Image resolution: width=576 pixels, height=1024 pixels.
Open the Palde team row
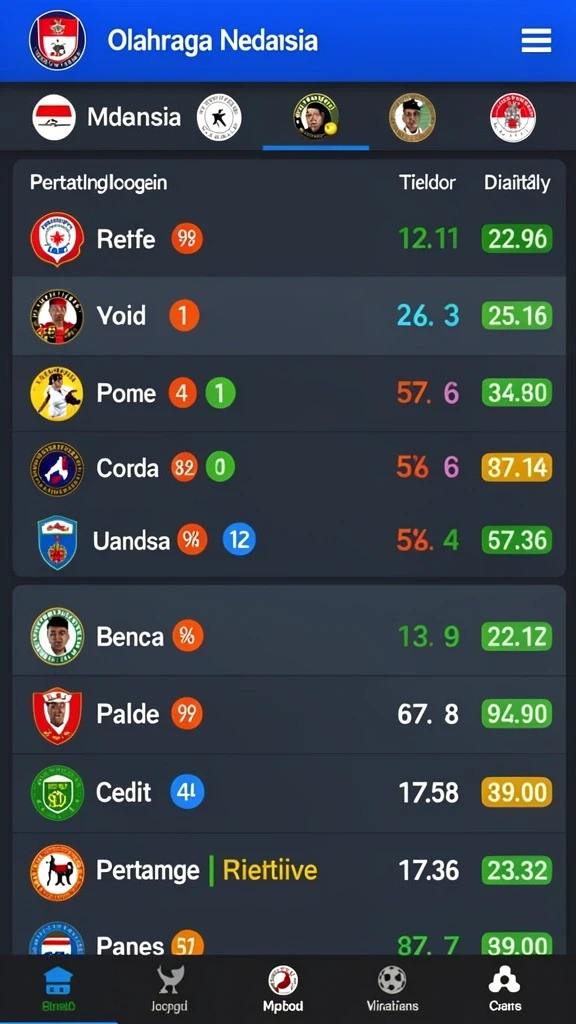(x=289, y=714)
